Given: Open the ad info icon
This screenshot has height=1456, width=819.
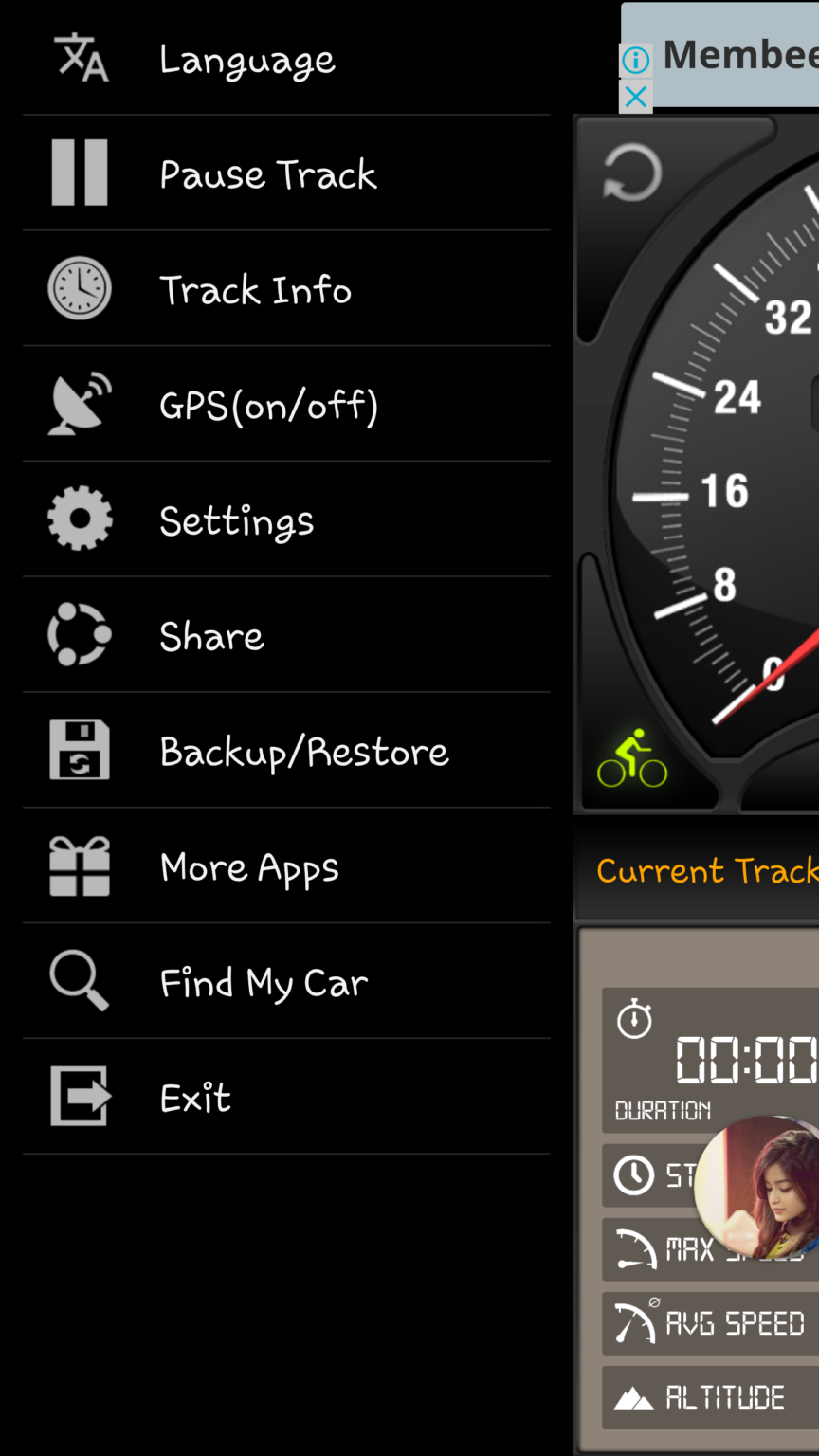Looking at the screenshot, I should coord(636,61).
